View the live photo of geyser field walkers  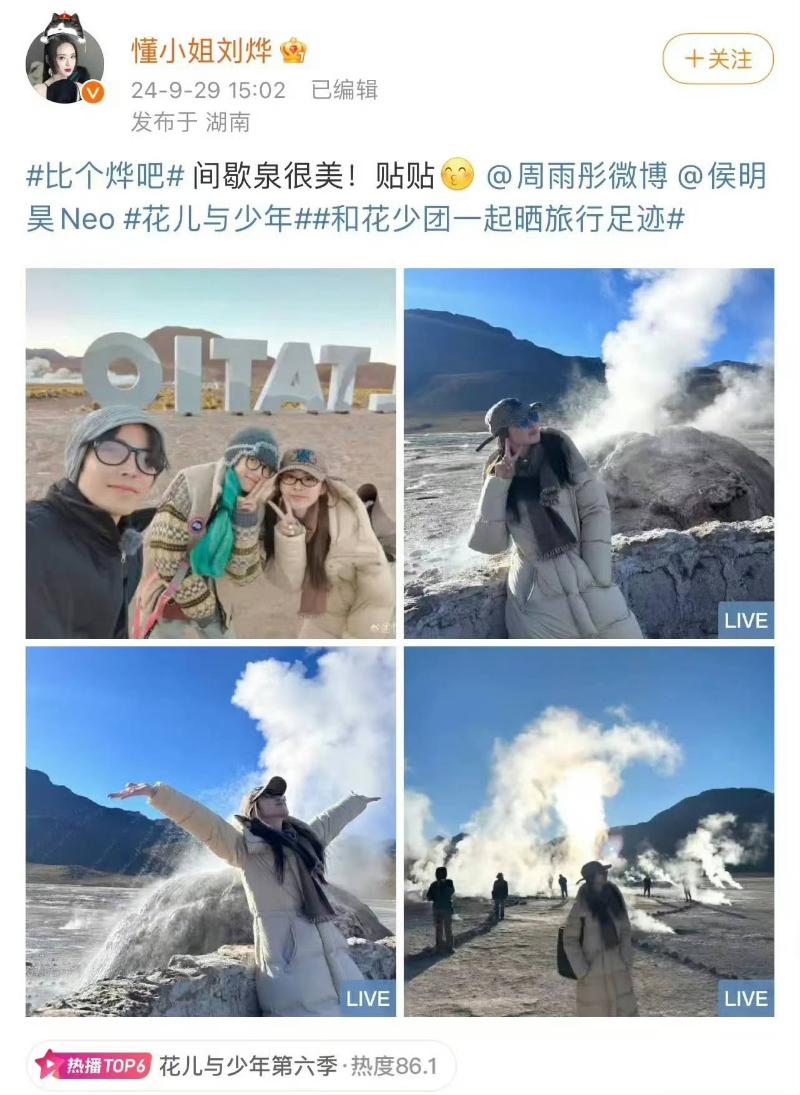tap(588, 831)
